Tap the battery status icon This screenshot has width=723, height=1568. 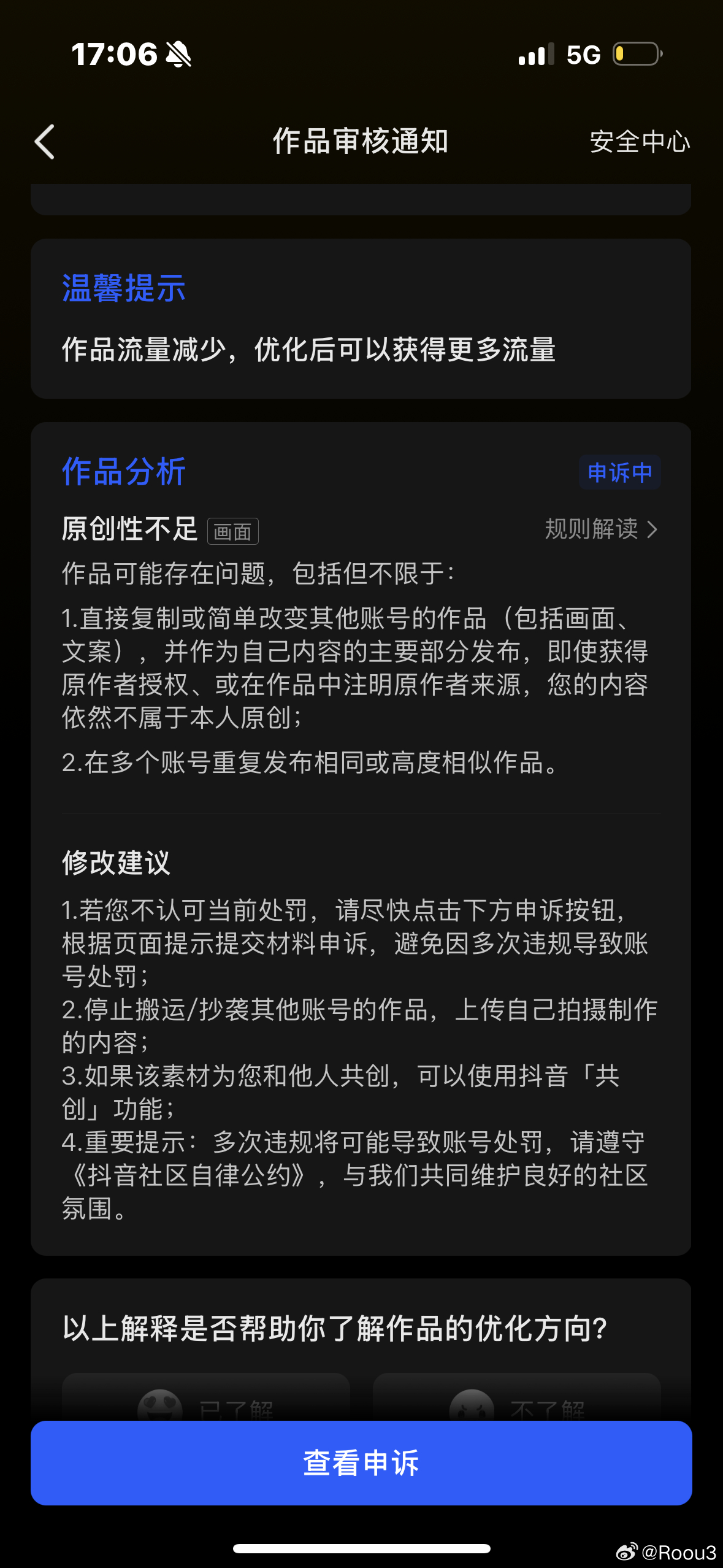635,54
